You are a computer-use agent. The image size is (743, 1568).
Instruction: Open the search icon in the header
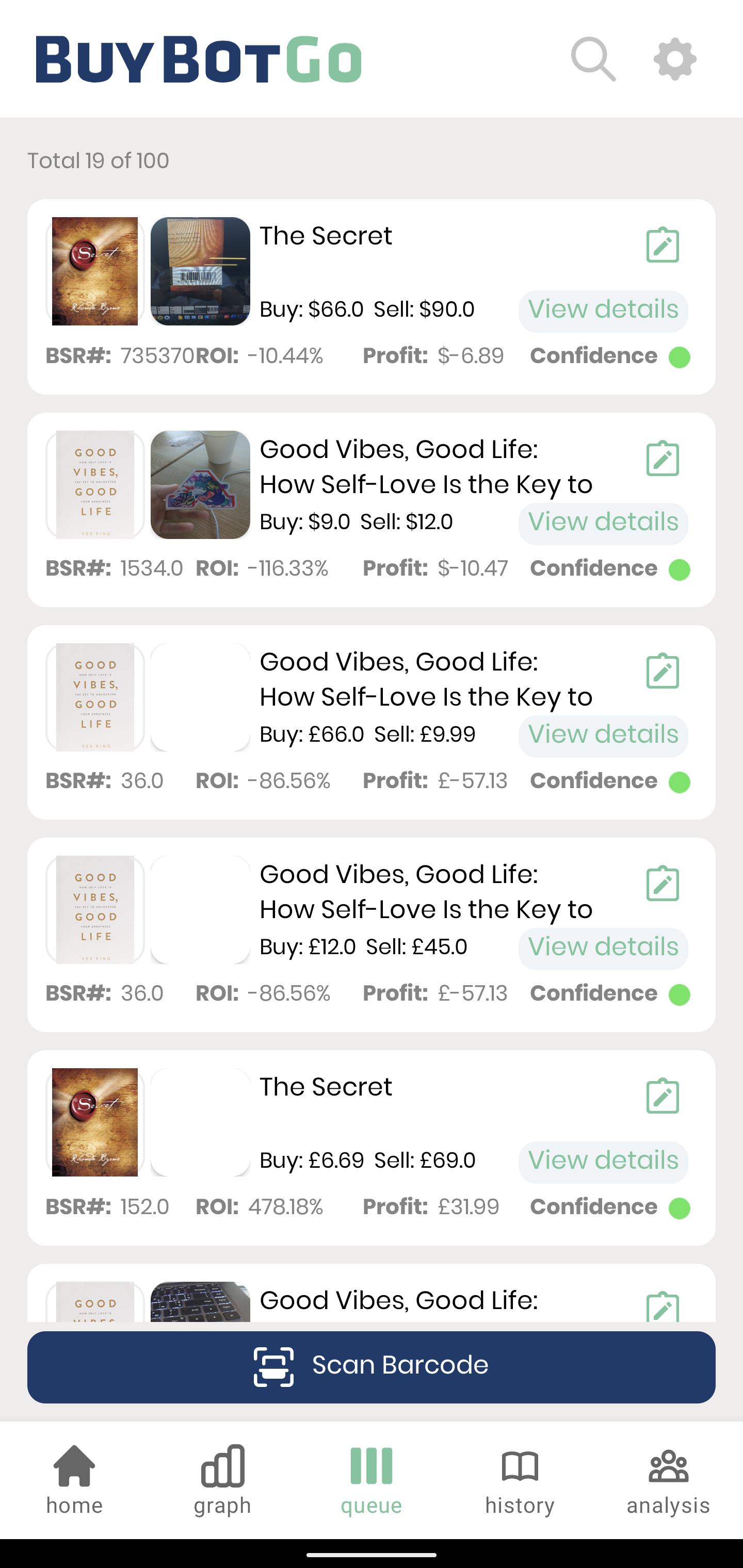[593, 59]
